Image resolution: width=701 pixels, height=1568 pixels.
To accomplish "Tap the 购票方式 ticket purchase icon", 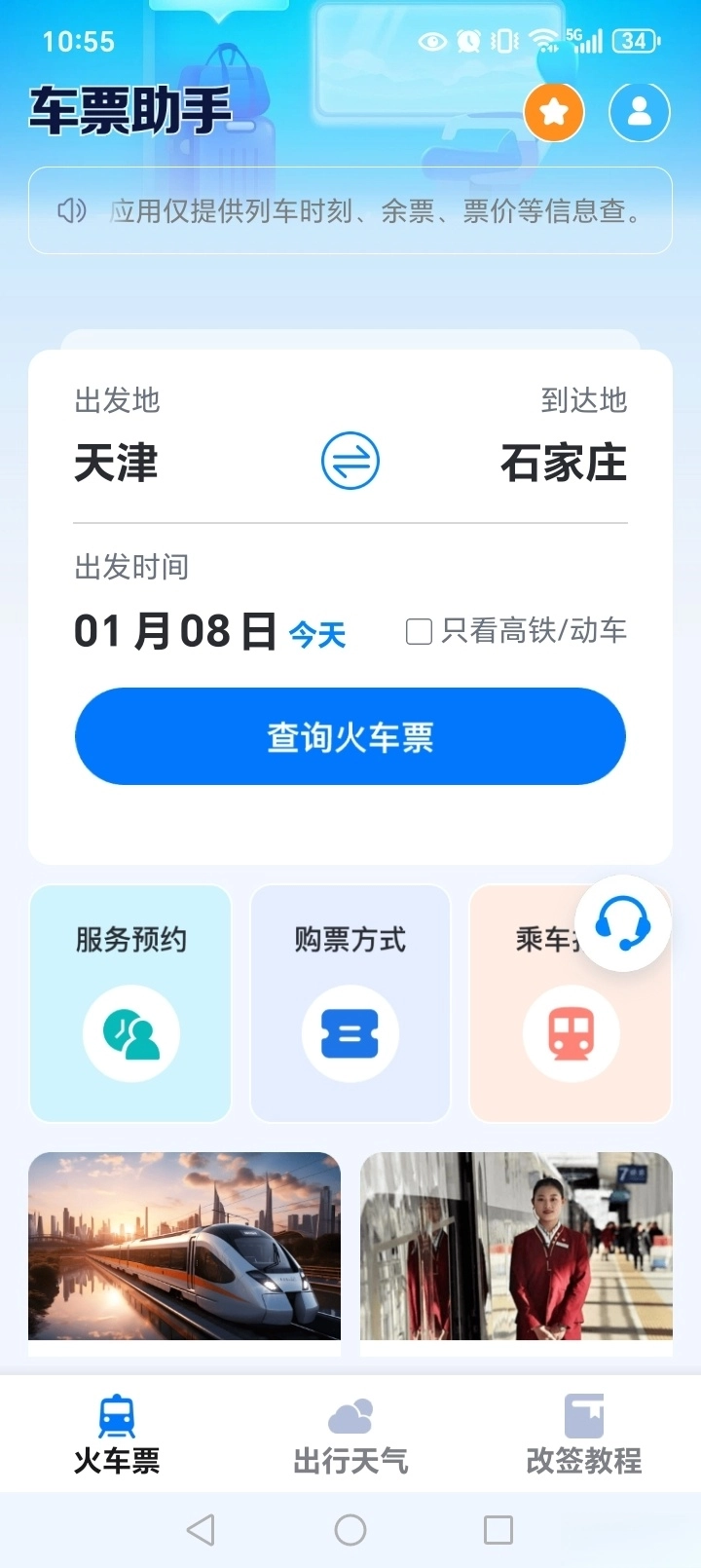I will click(350, 1034).
